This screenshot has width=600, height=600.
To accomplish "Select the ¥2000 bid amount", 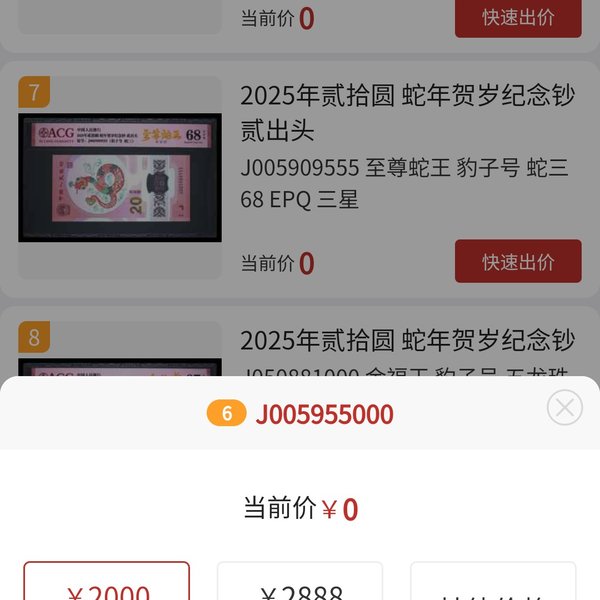I will coord(107,585).
